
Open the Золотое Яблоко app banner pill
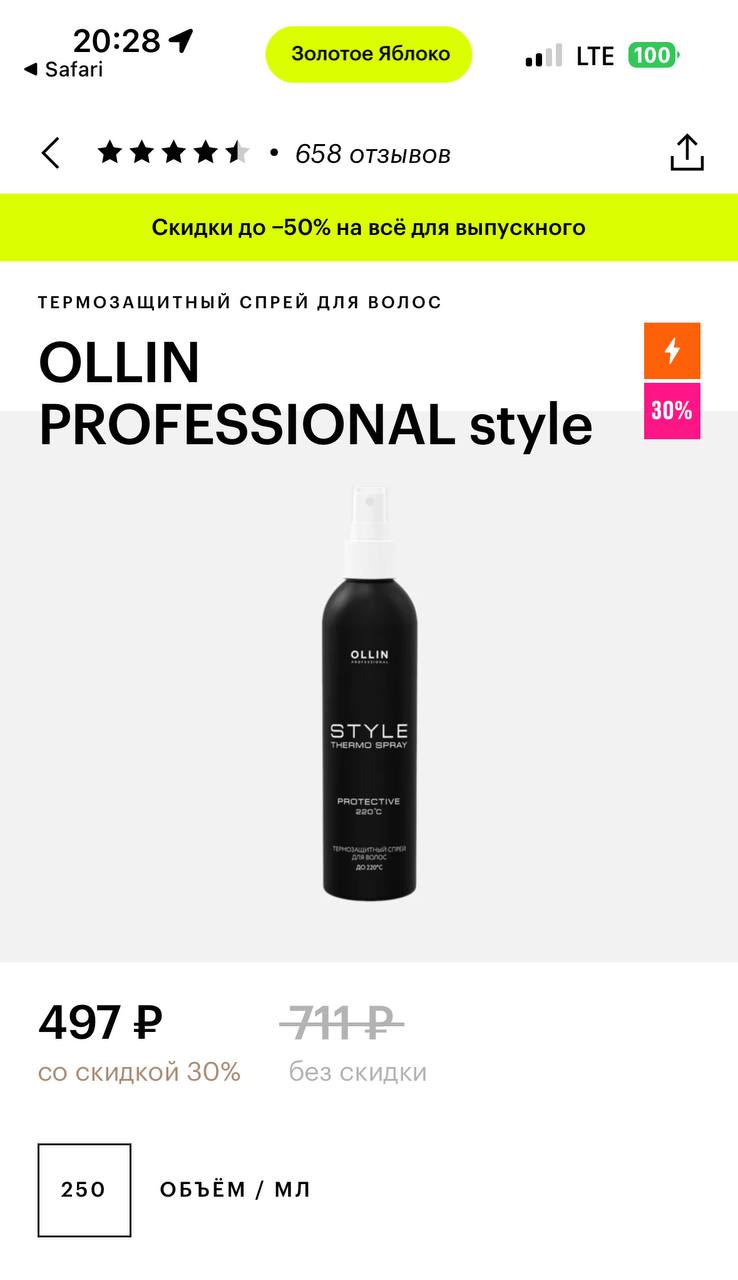pos(369,54)
